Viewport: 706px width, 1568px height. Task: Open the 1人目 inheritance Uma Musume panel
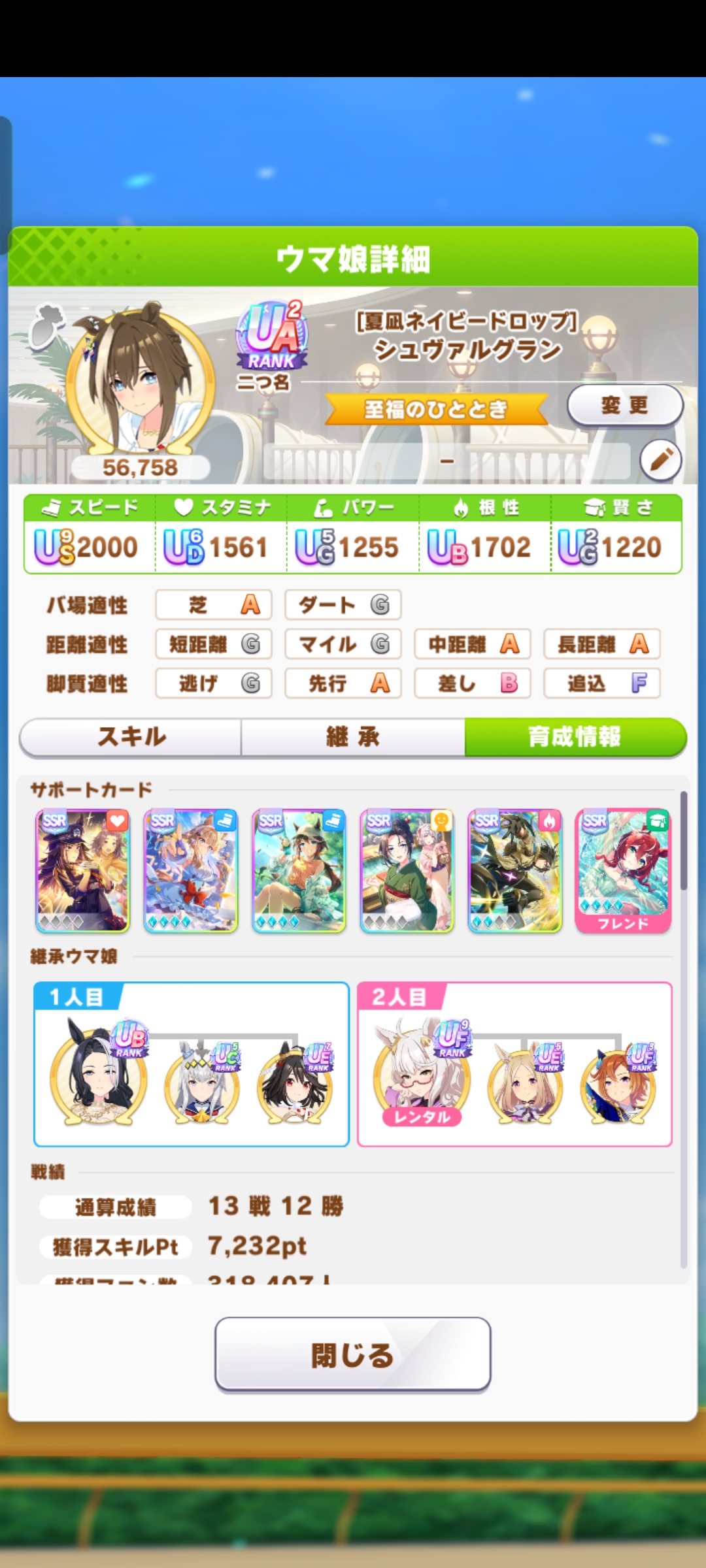[x=191, y=1064]
